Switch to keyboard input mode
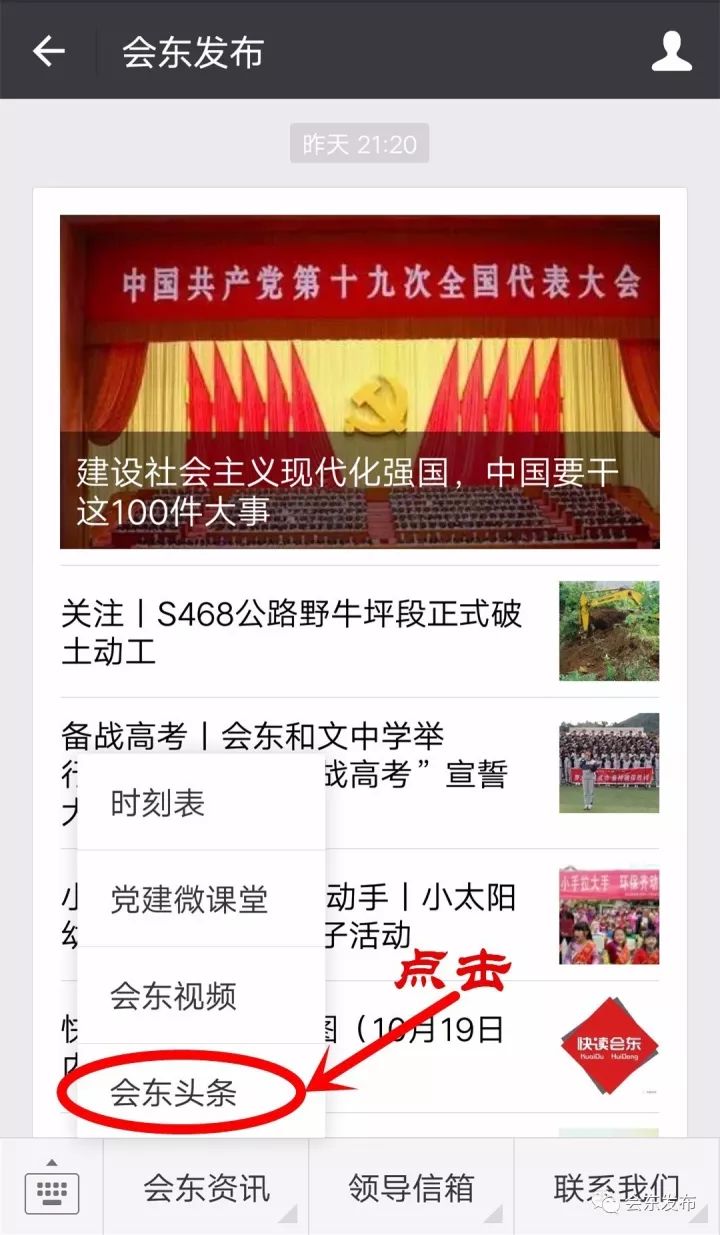This screenshot has width=720, height=1235. (x=52, y=1188)
